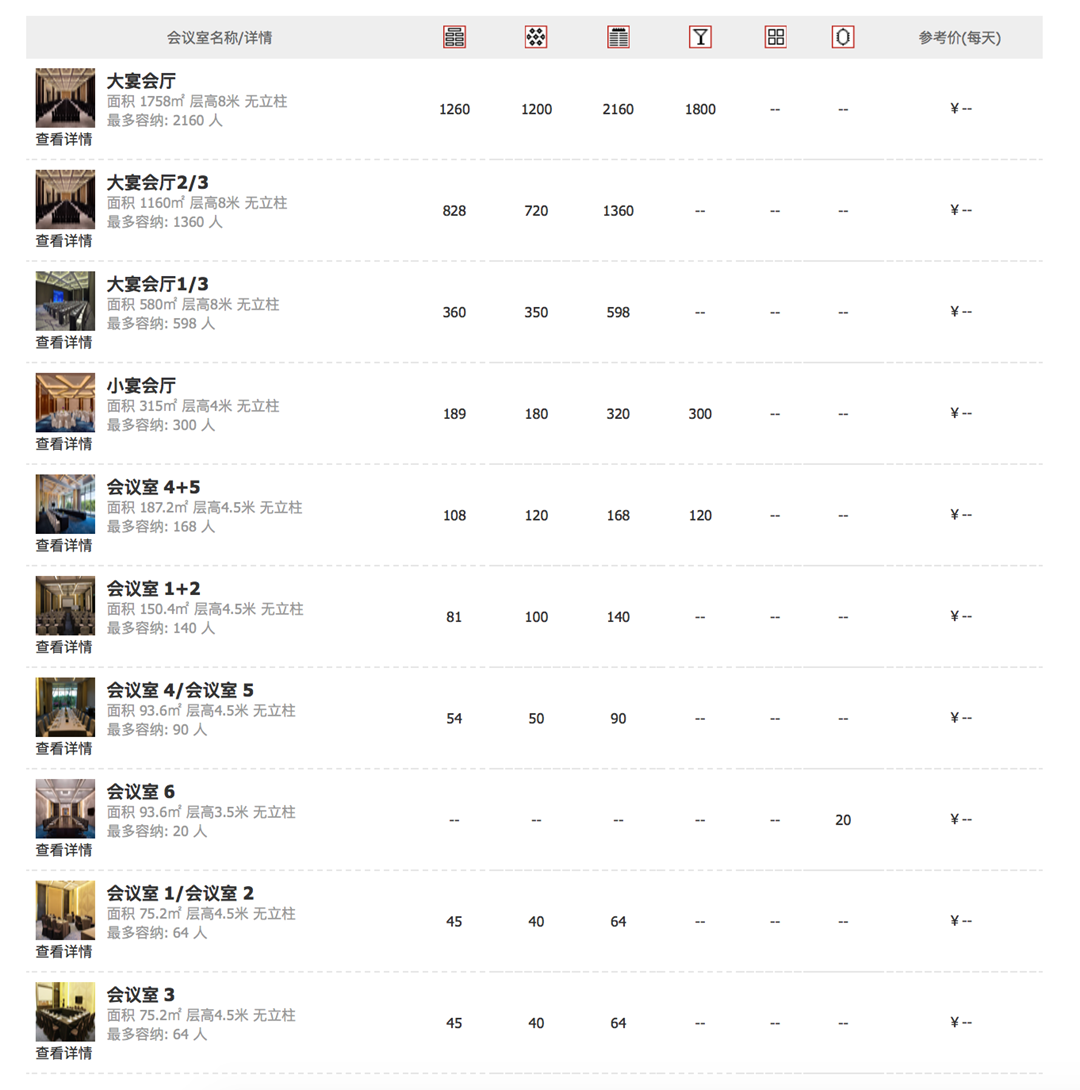Open 查看详情 for 大宴会厅
This screenshot has height=1090, width=1080.
[64, 139]
